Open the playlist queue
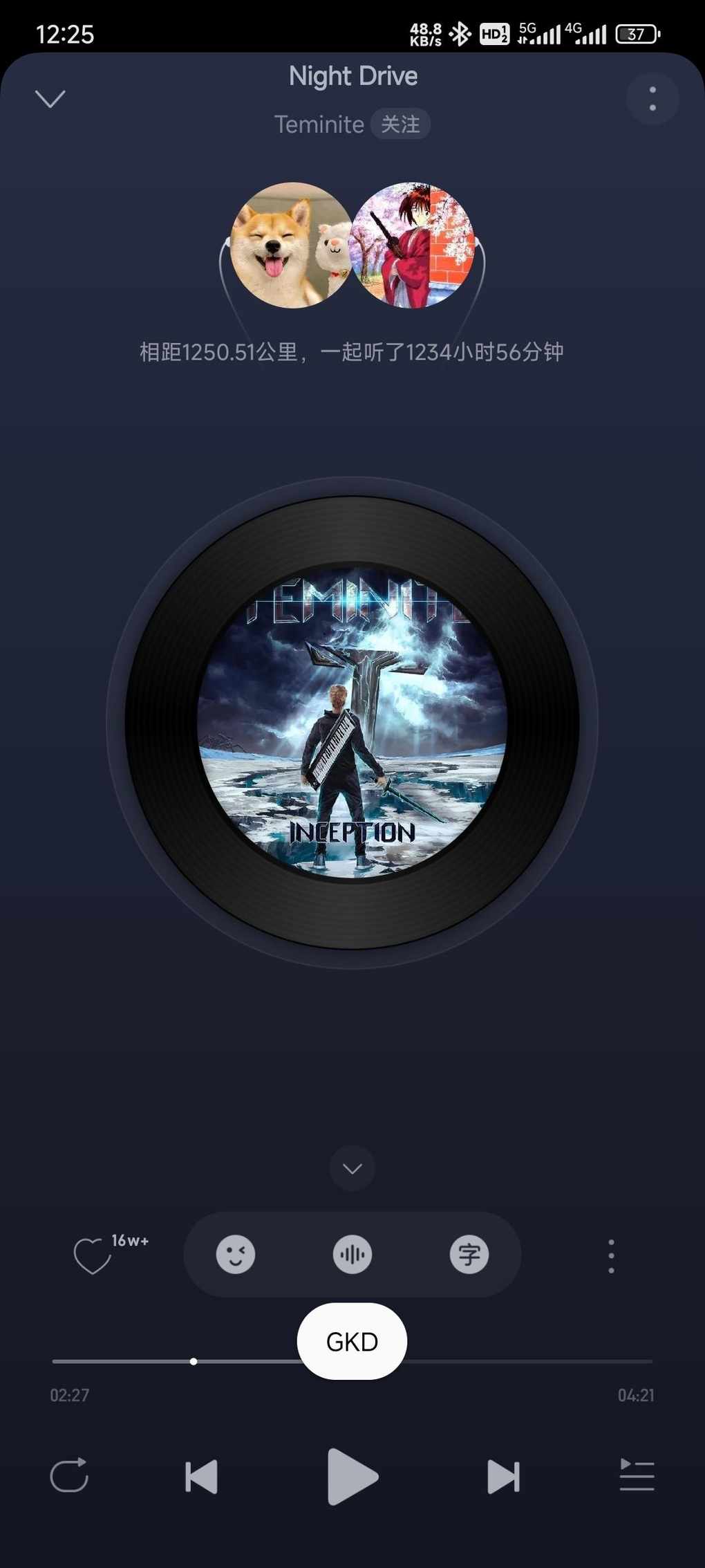Viewport: 705px width, 1568px height. point(637,1476)
